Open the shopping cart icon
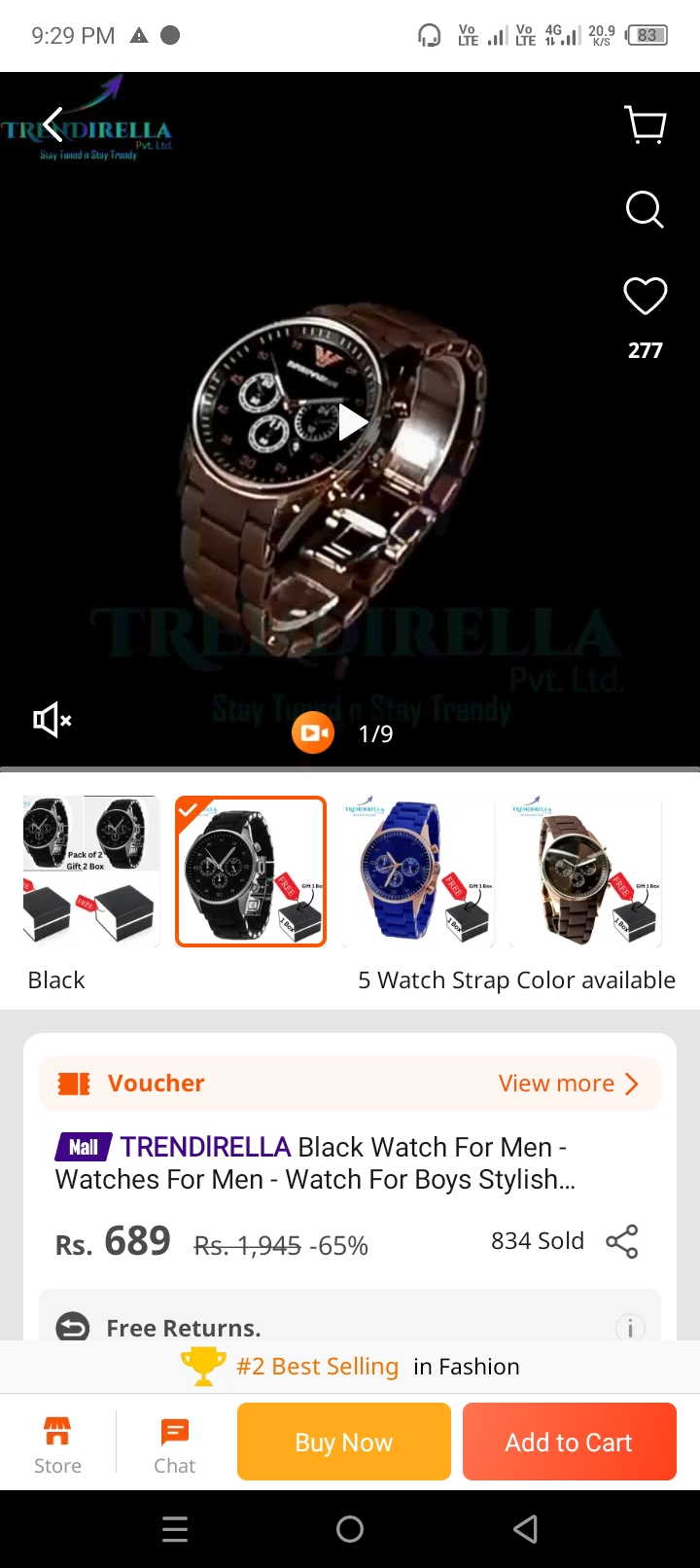The width and height of the screenshot is (700, 1568). point(645,125)
